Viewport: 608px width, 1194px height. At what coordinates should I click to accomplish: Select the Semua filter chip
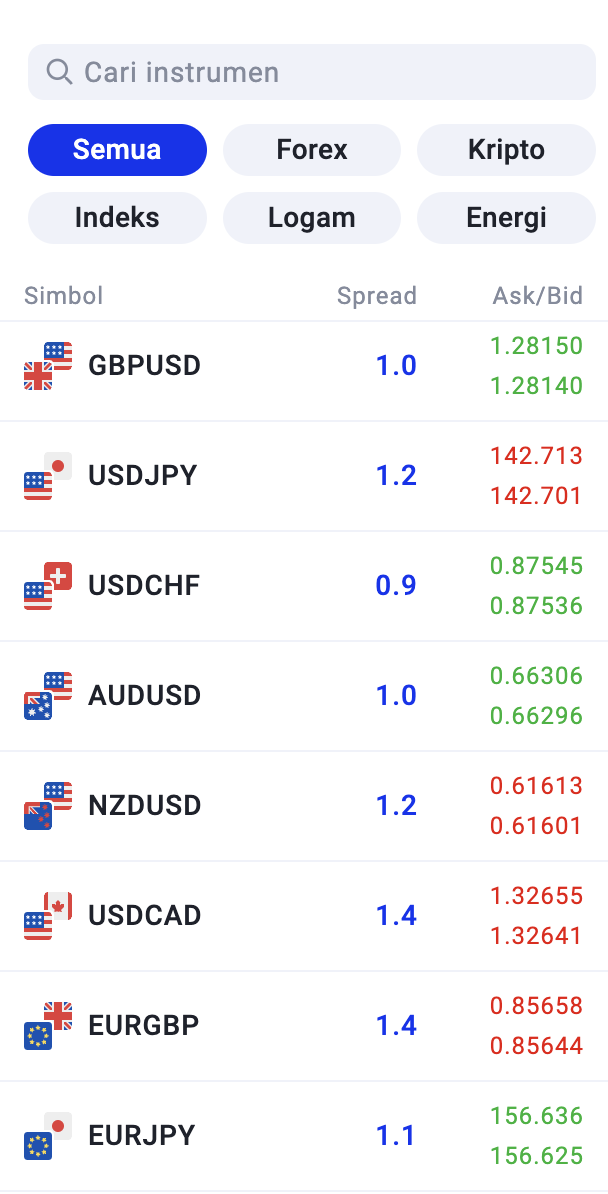click(x=117, y=150)
